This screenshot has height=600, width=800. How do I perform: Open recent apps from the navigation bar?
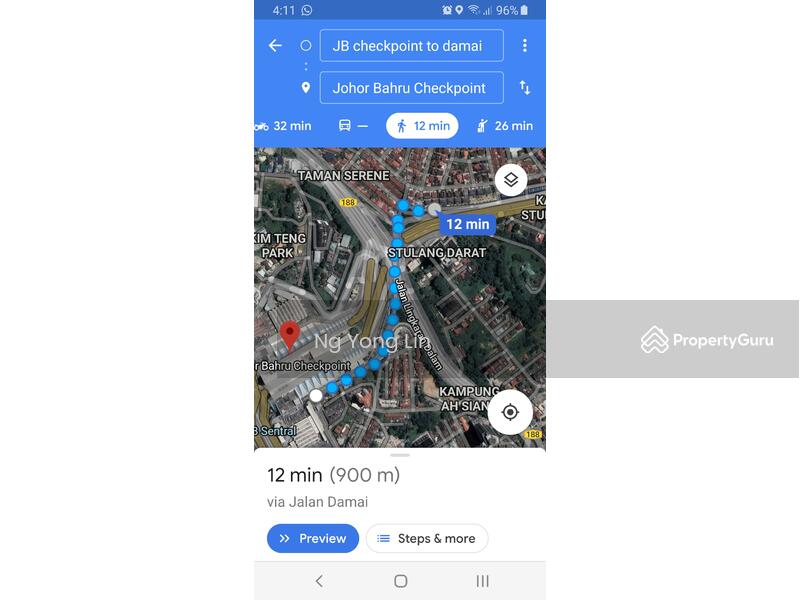pos(482,581)
